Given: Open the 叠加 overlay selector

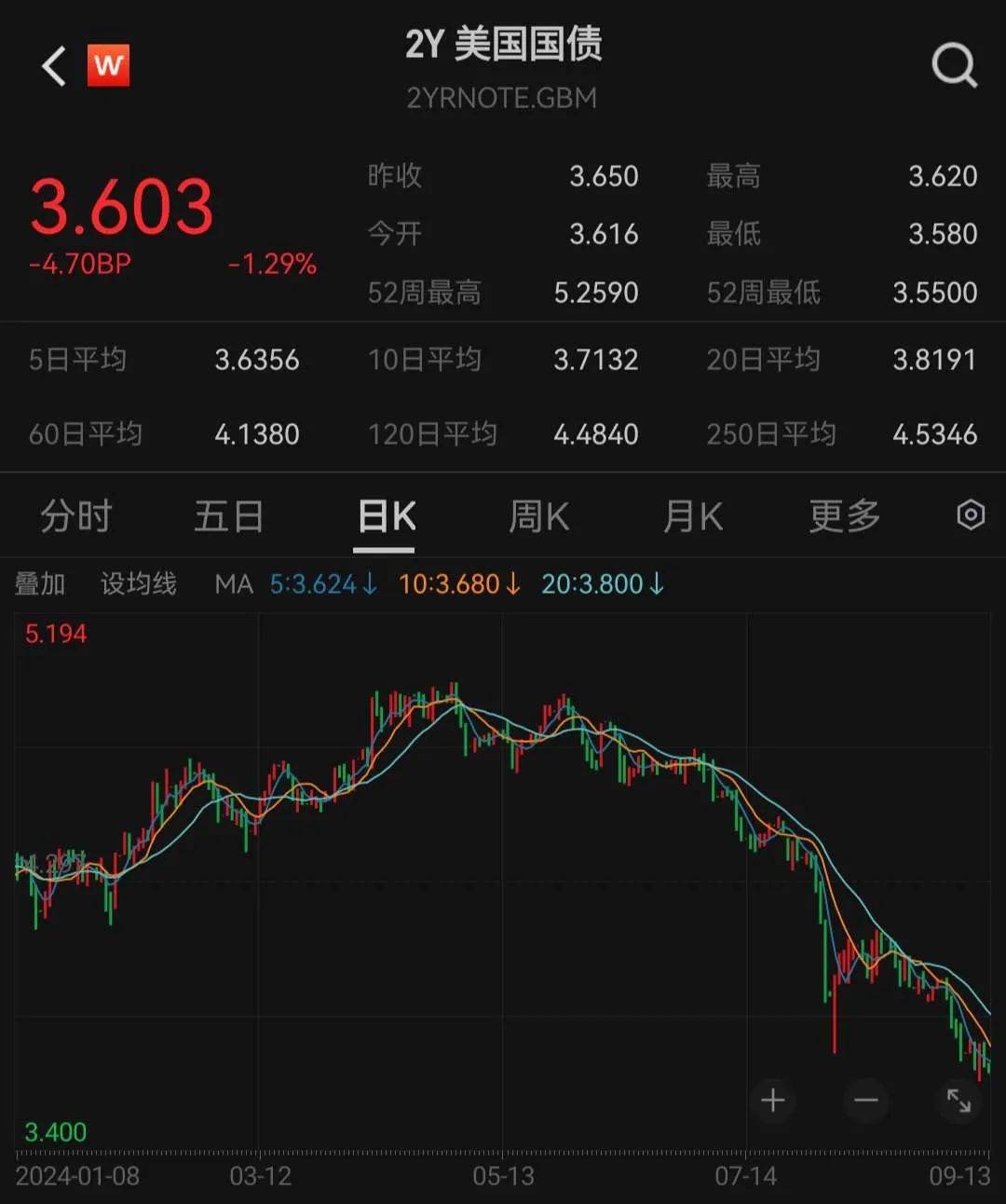Looking at the screenshot, I should pos(42,584).
